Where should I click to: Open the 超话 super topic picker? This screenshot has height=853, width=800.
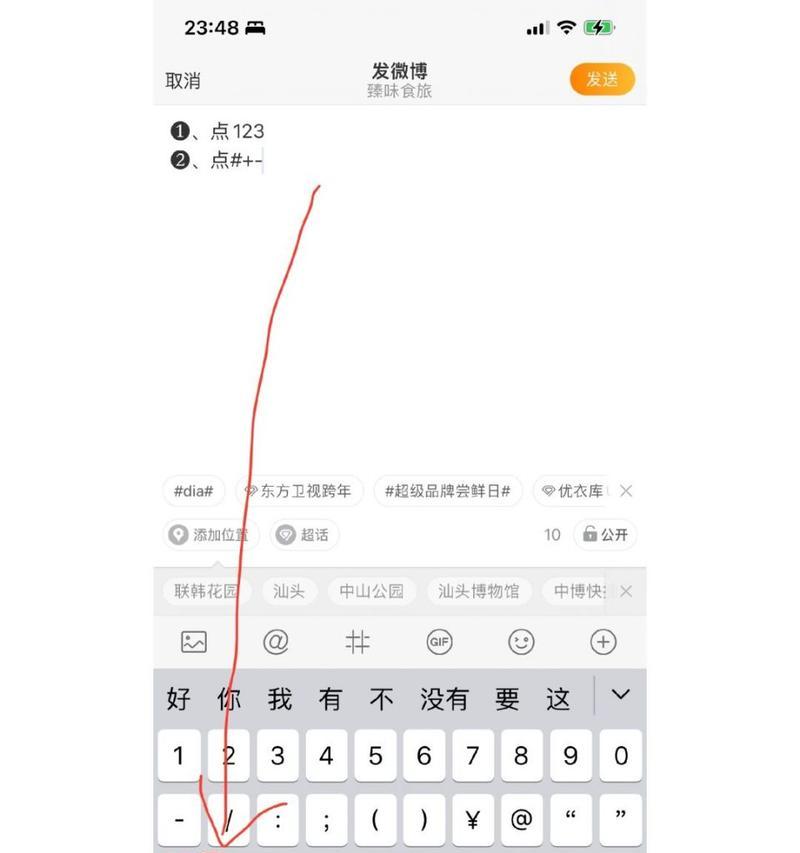tap(304, 535)
